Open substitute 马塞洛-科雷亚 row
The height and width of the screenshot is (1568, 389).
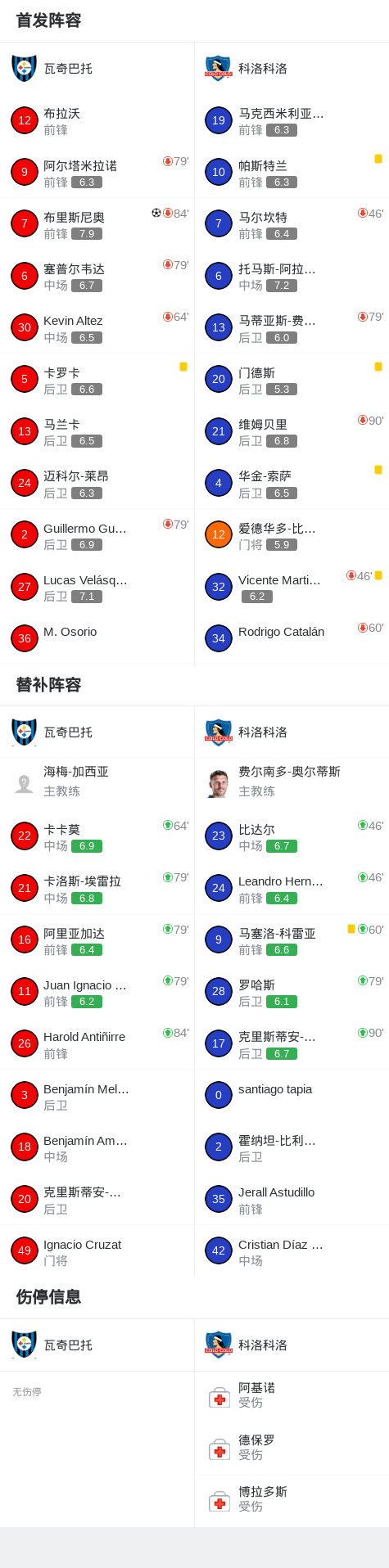pos(292,939)
